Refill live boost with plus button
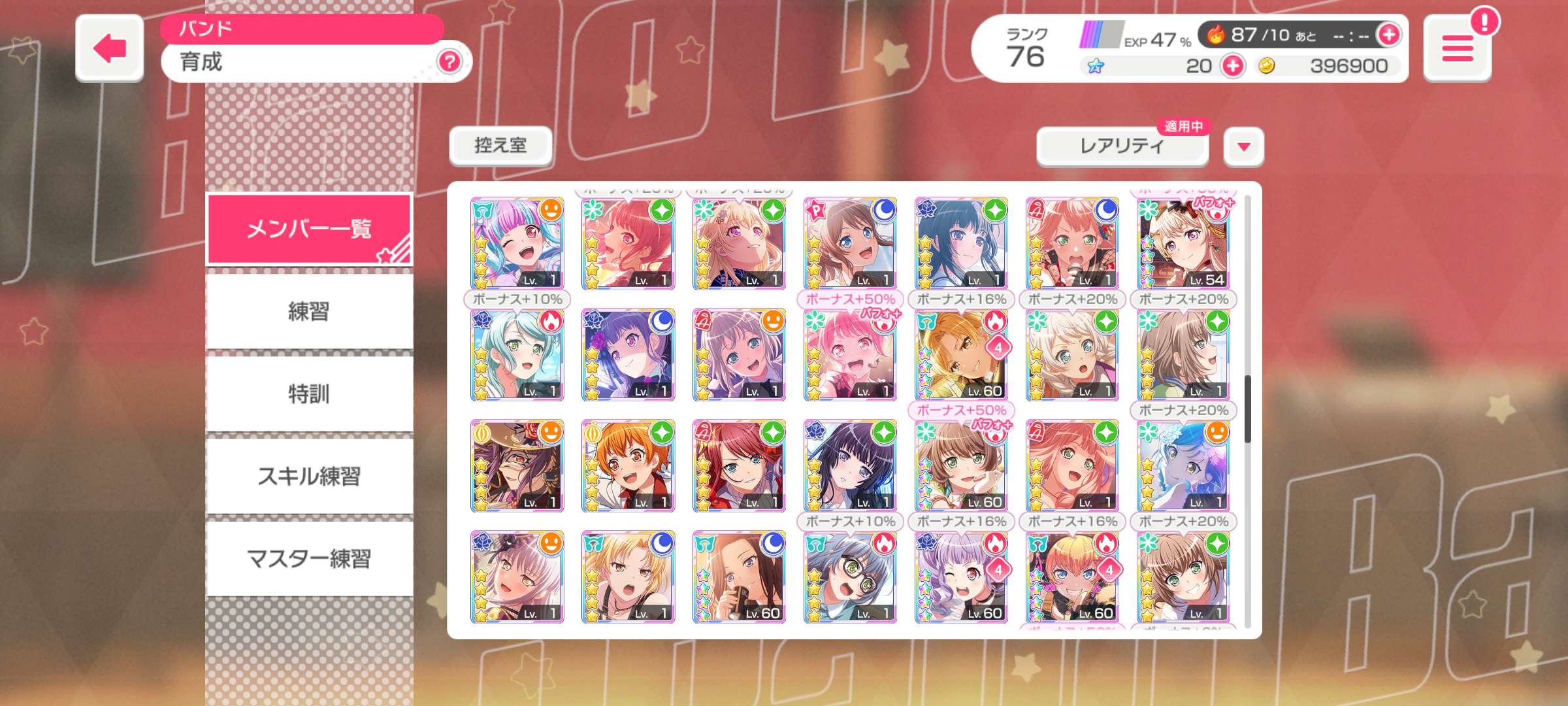This screenshot has width=1568, height=706. 1388,34
